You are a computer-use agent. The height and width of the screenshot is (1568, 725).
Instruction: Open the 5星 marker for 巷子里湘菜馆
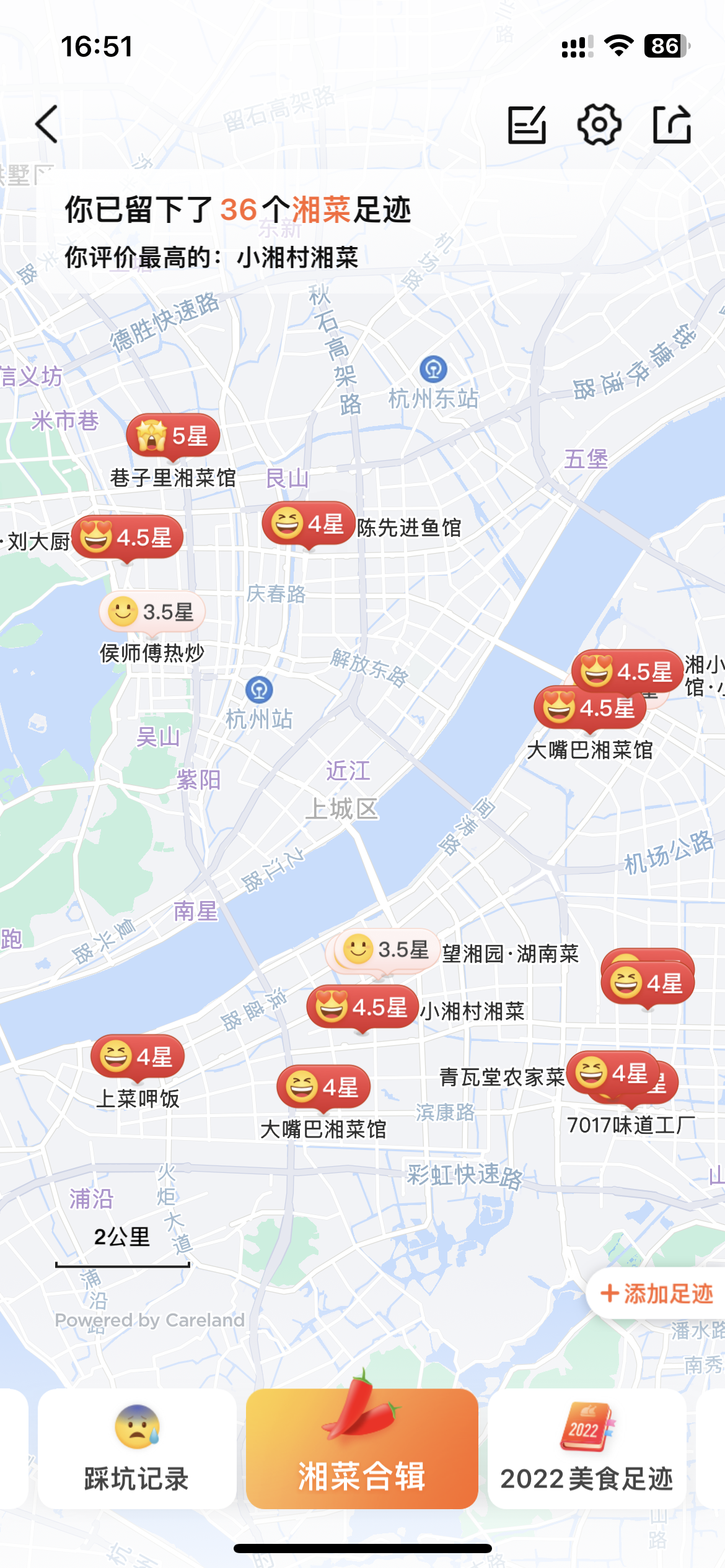click(x=174, y=437)
